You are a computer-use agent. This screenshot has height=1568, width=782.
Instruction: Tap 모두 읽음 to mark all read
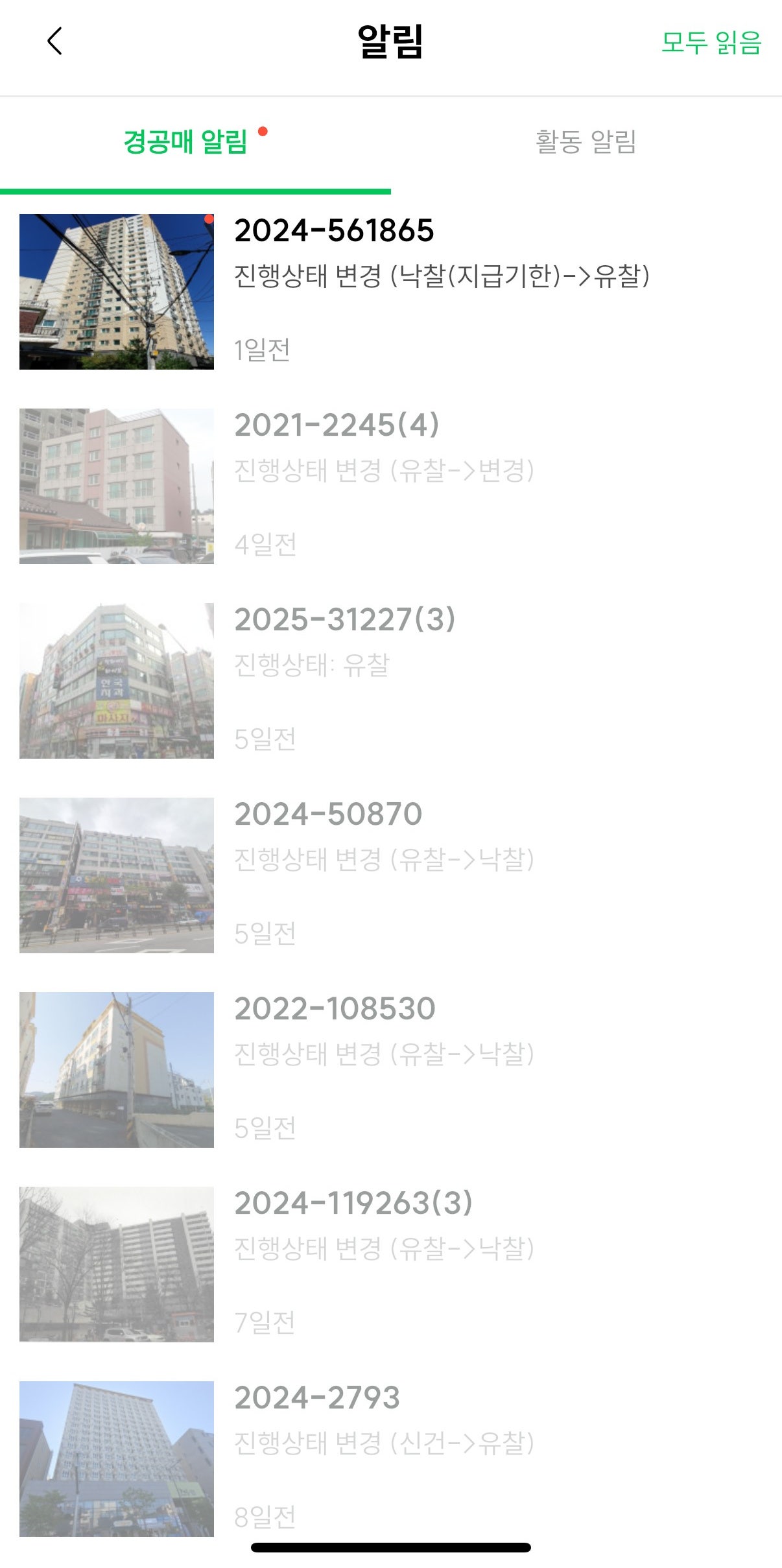711,43
